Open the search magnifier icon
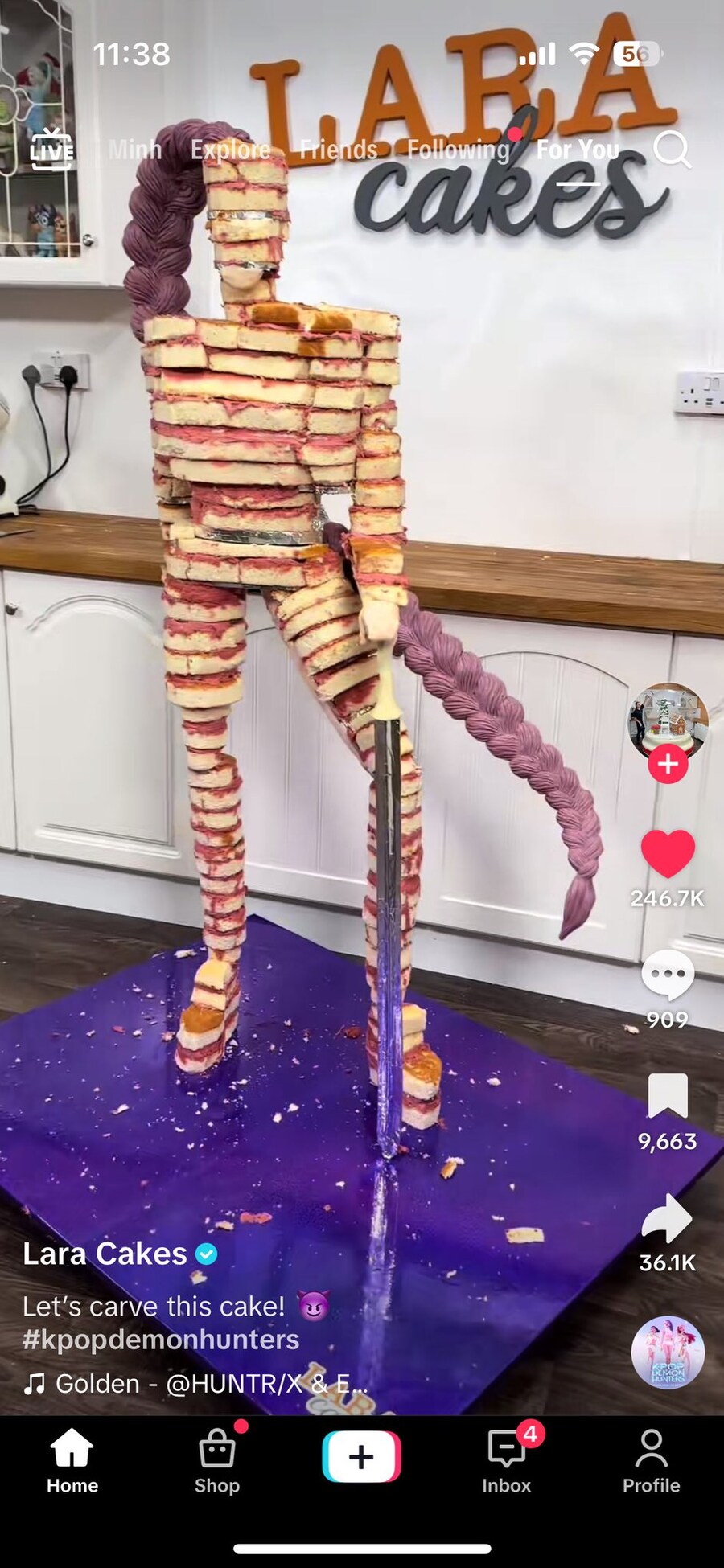Viewport: 724px width, 1568px height. click(671, 150)
